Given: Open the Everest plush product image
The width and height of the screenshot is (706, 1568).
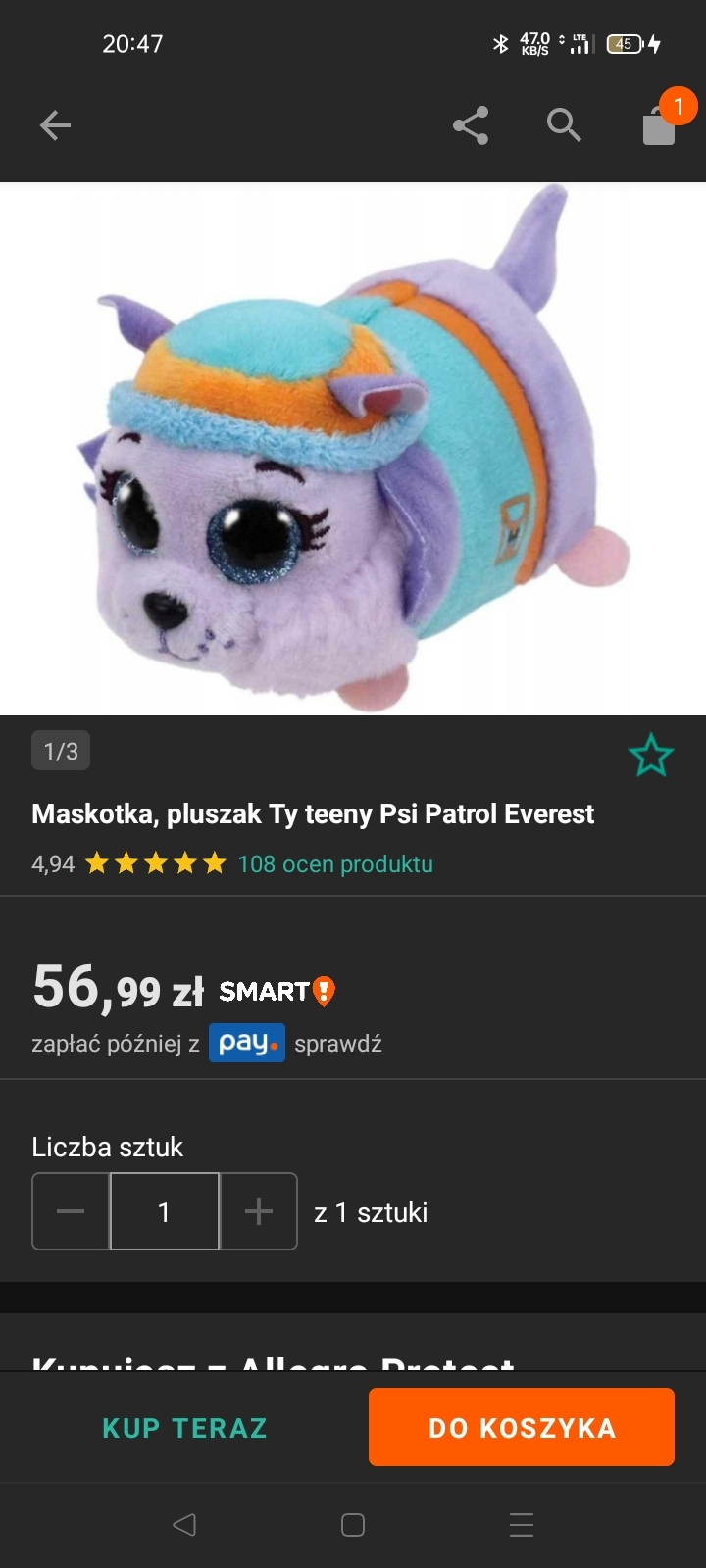Looking at the screenshot, I should pos(353,449).
